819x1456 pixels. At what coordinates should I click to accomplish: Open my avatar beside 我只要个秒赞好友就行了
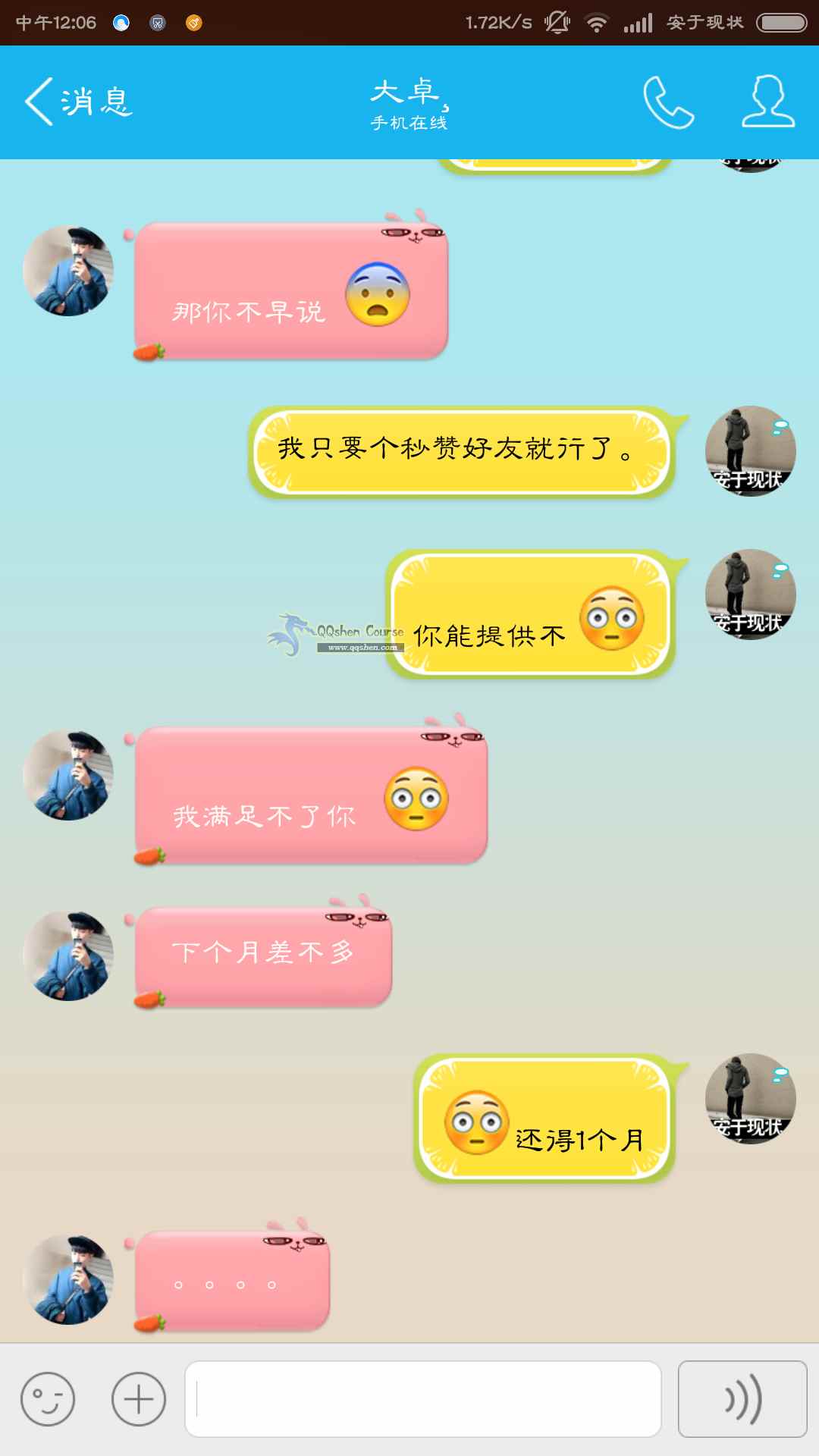750,451
